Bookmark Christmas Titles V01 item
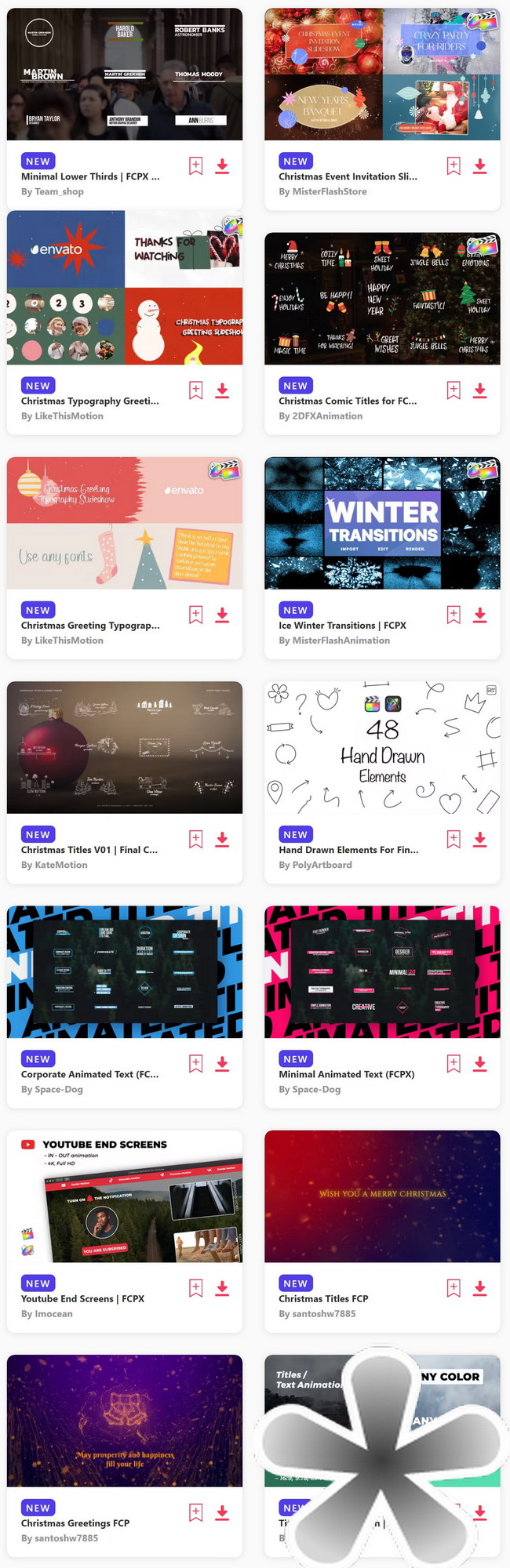 point(196,839)
